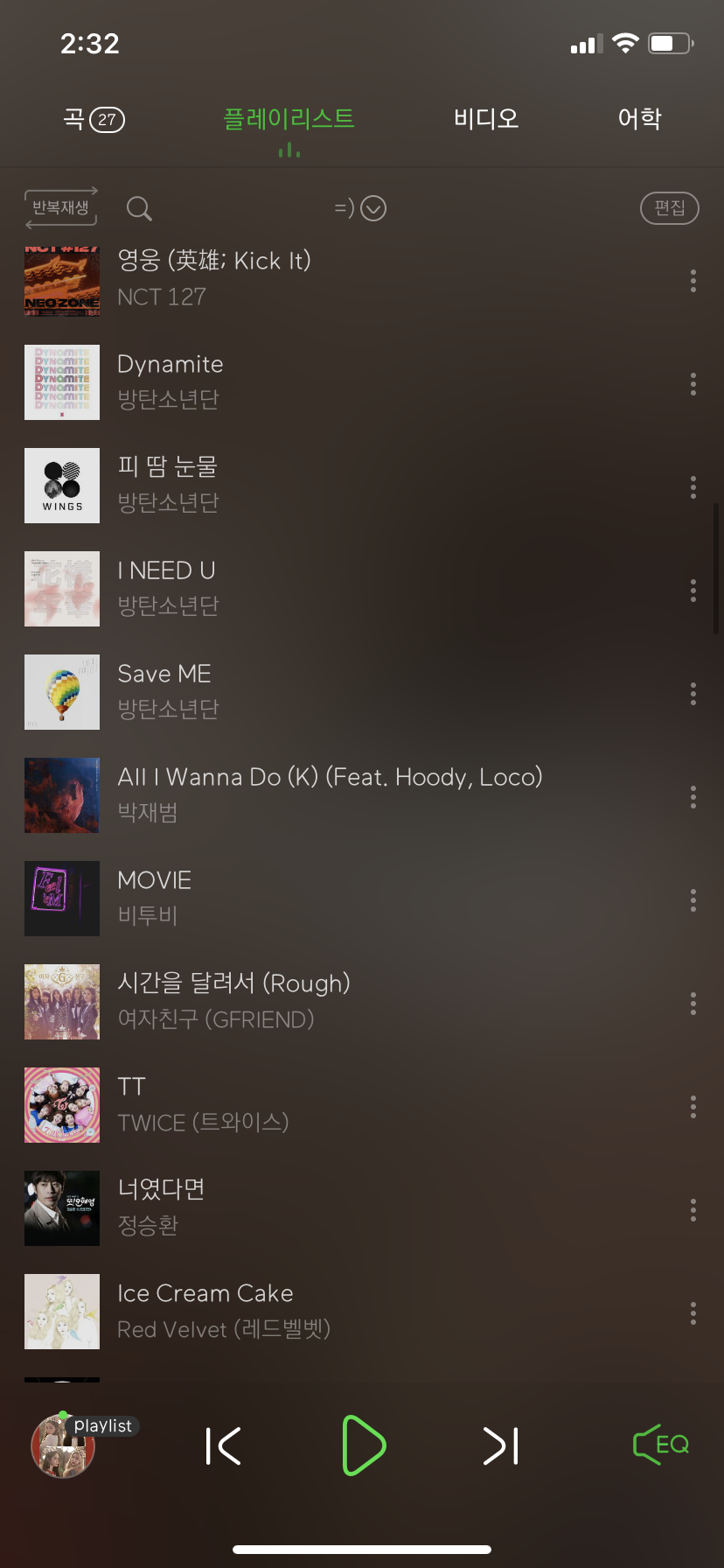Screen dimensions: 724x1568
Task: Open more options for 피 땀 눈물
Action: [693, 486]
